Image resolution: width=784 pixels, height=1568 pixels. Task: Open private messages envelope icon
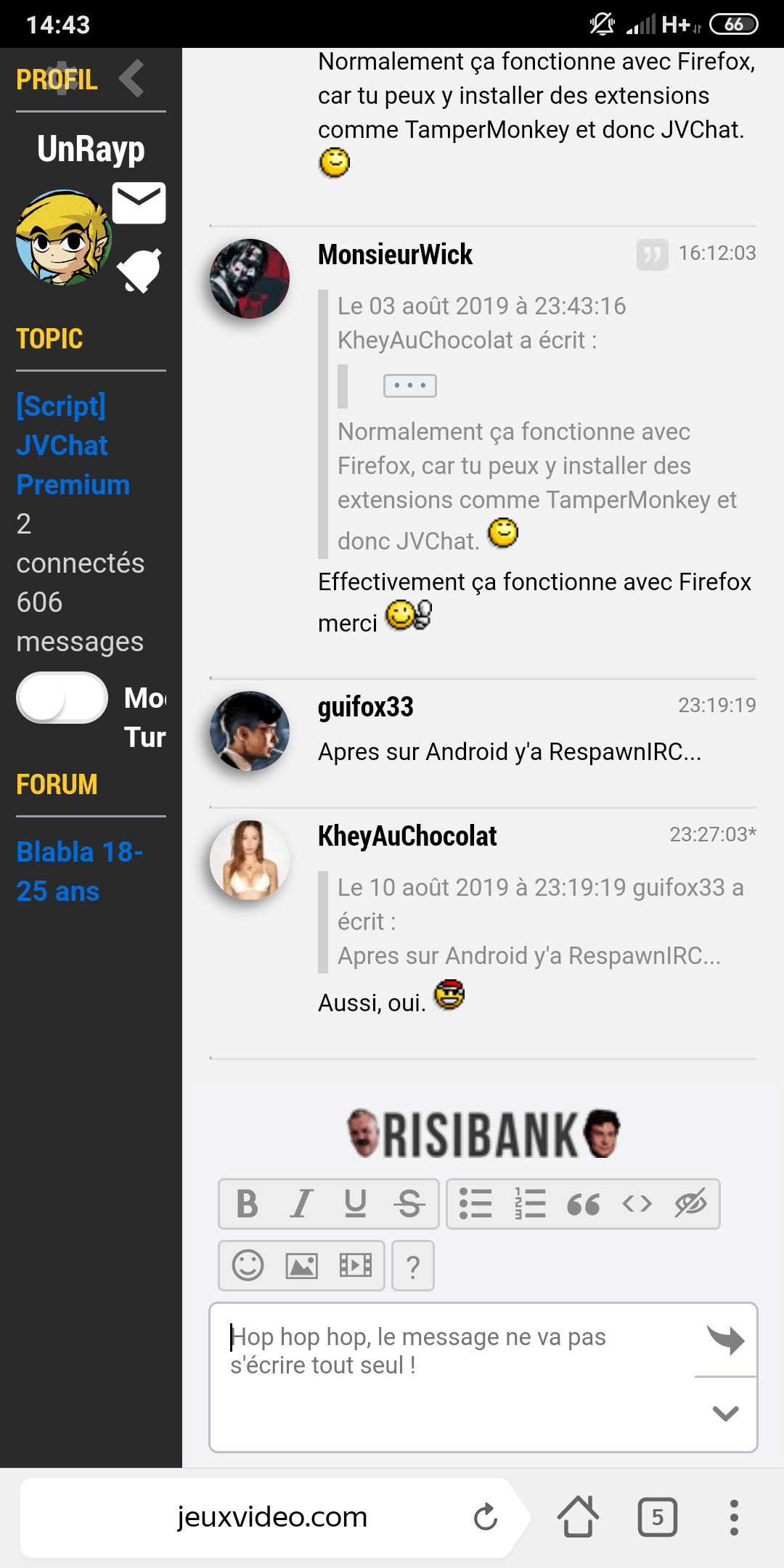139,203
